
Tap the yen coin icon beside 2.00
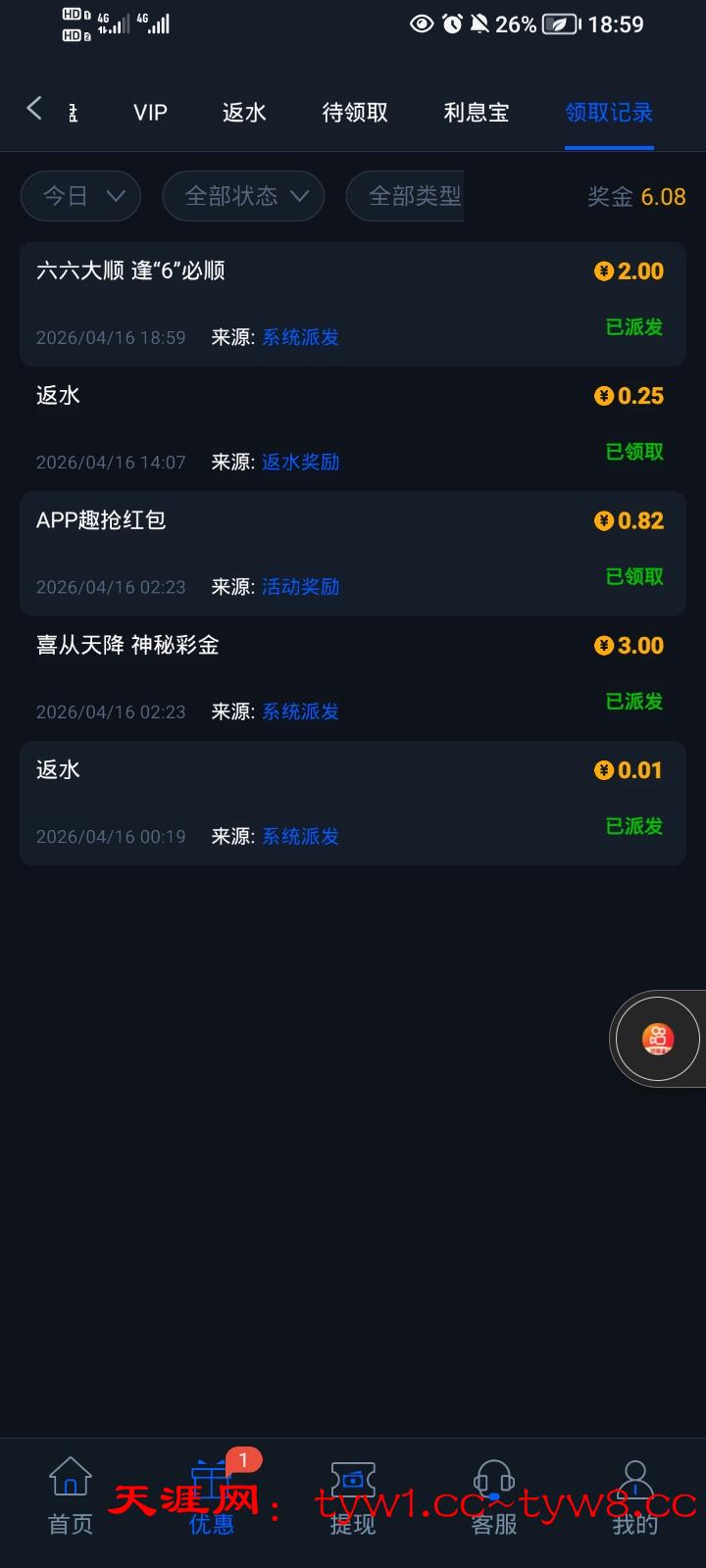coord(604,270)
